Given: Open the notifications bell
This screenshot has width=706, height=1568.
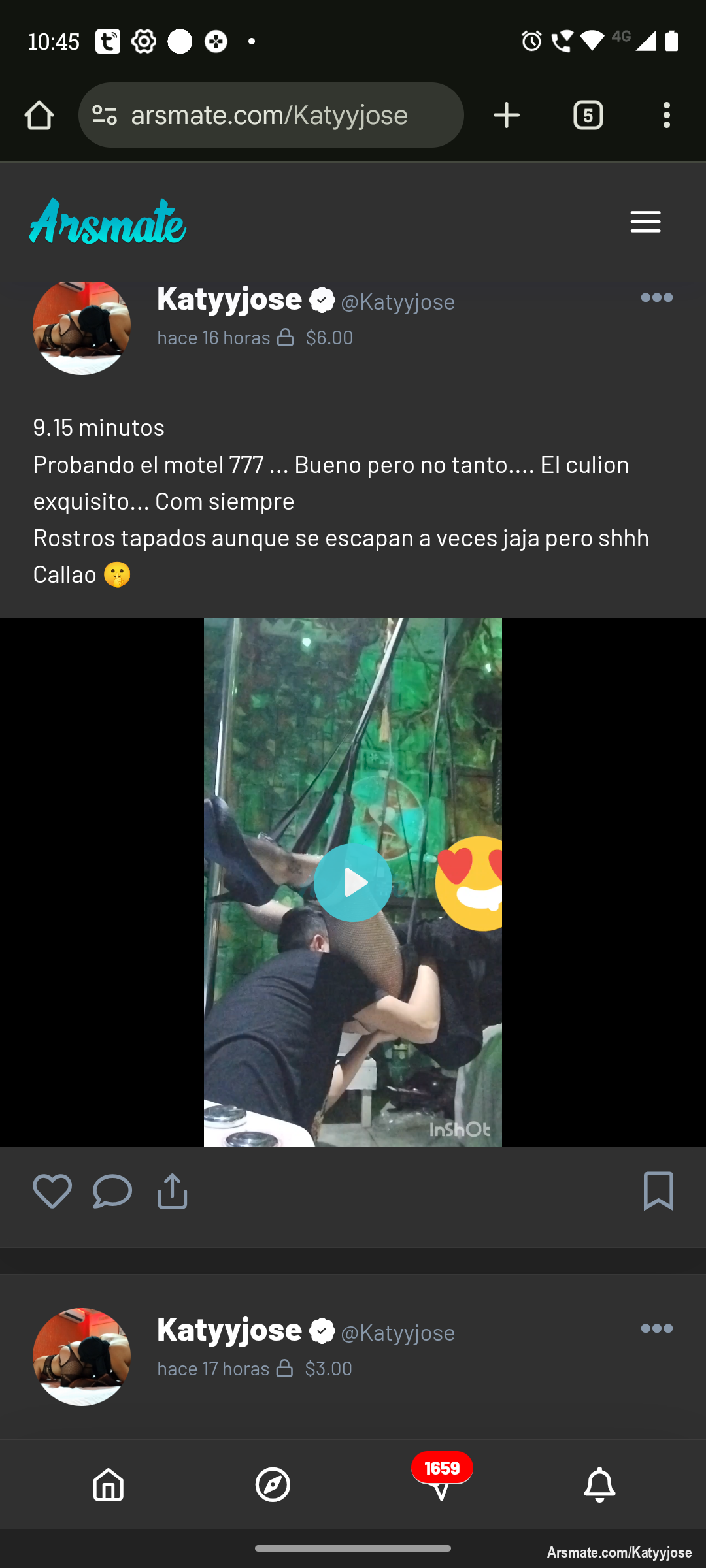Looking at the screenshot, I should pyautogui.click(x=599, y=1484).
